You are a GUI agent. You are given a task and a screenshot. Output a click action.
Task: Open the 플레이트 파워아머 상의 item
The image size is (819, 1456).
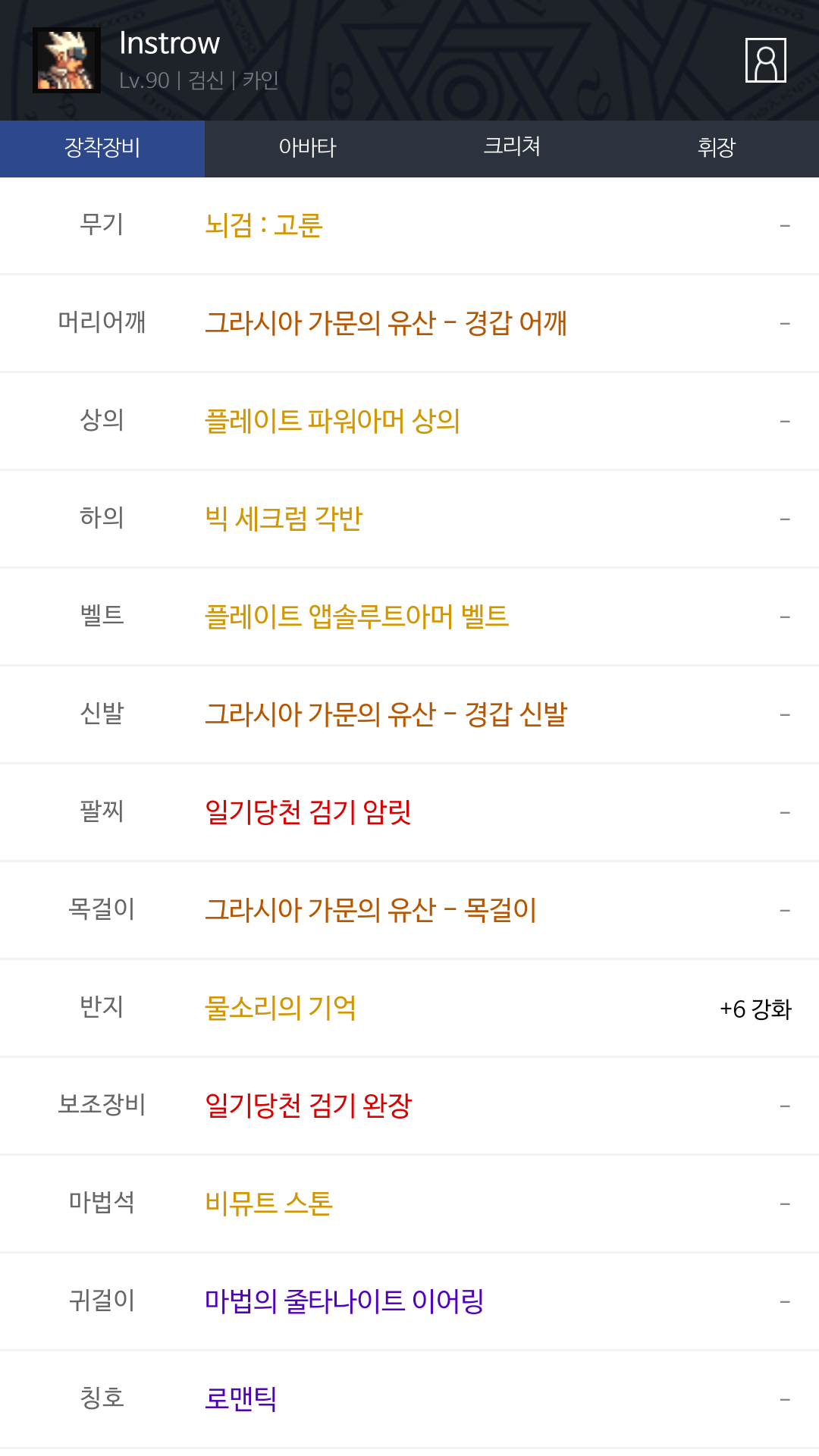tap(332, 421)
